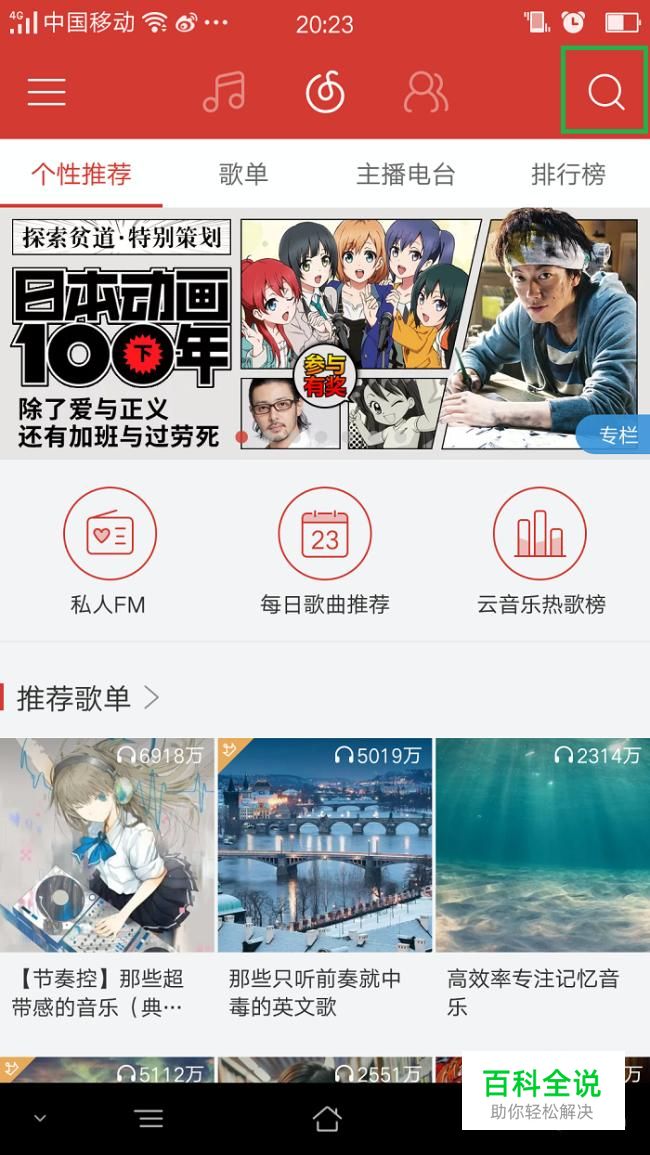Expand the 推荐歌单 section

88,698
